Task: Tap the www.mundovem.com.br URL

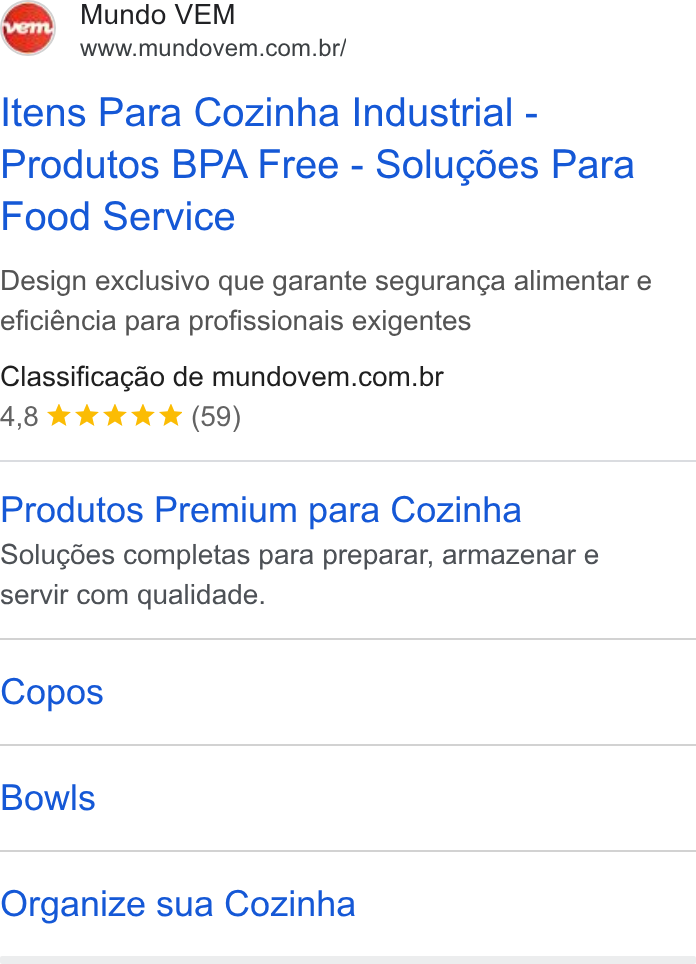Action: pyautogui.click(x=213, y=49)
